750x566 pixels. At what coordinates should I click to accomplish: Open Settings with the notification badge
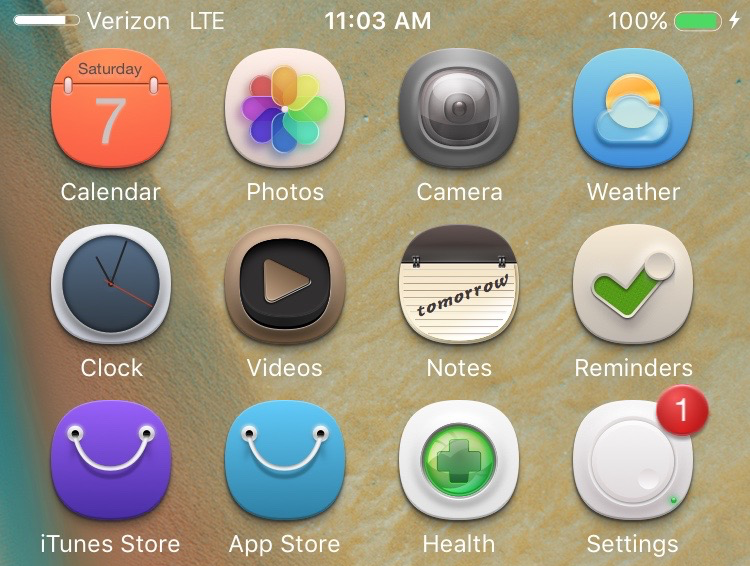[633, 462]
